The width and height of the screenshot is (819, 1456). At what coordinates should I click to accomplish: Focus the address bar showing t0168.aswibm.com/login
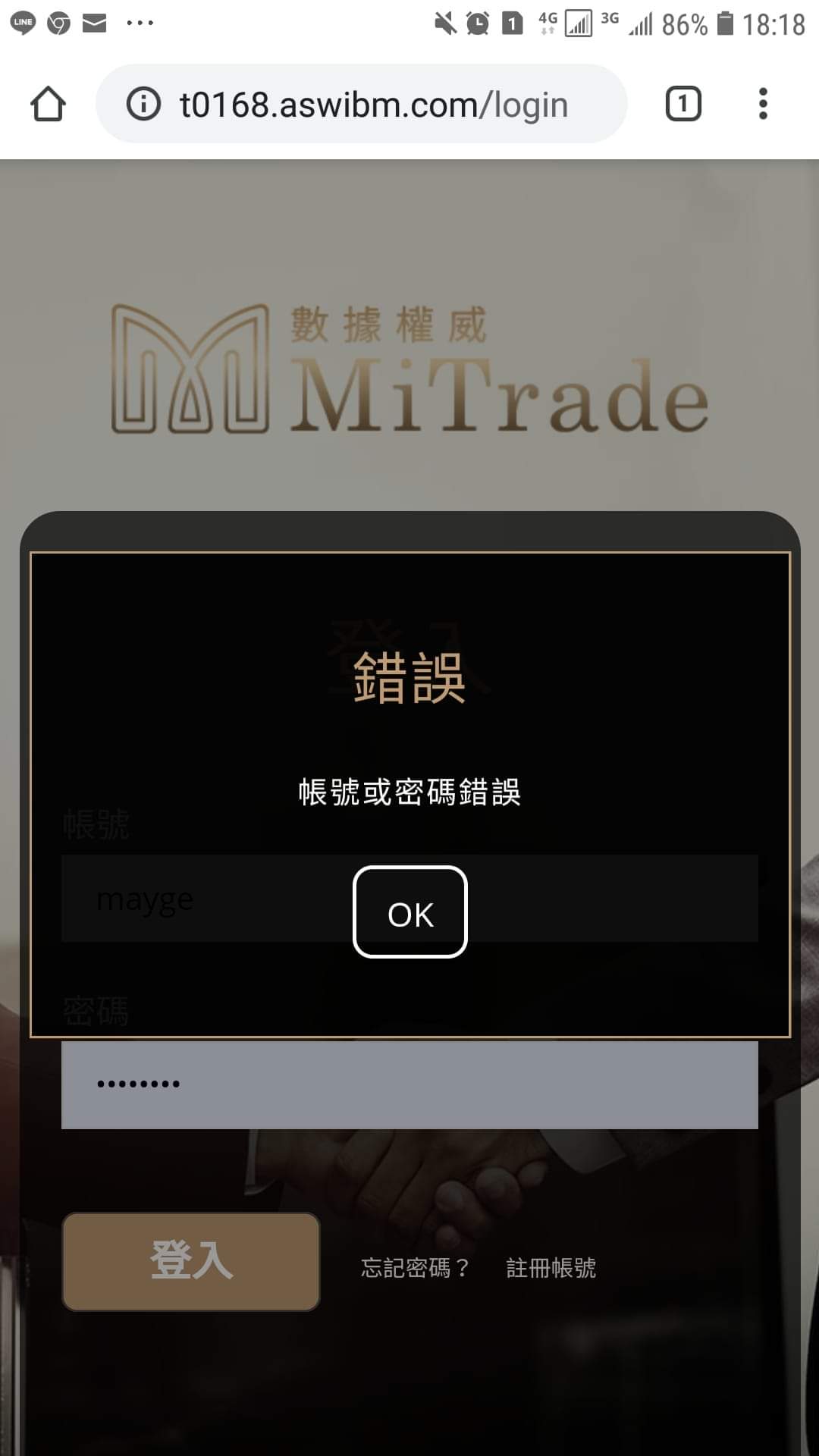373,105
